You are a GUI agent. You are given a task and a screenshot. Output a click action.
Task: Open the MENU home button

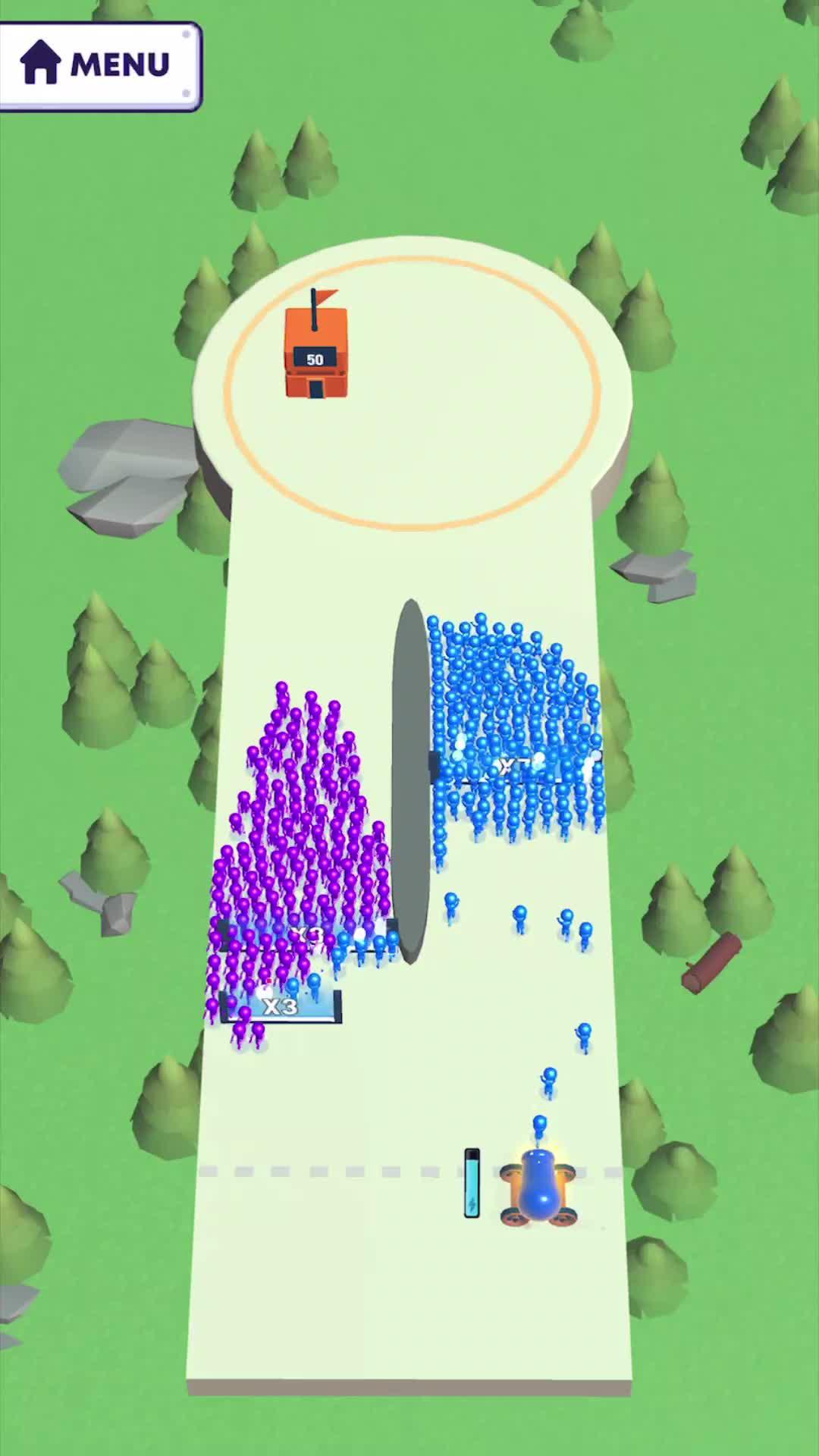coord(99,66)
